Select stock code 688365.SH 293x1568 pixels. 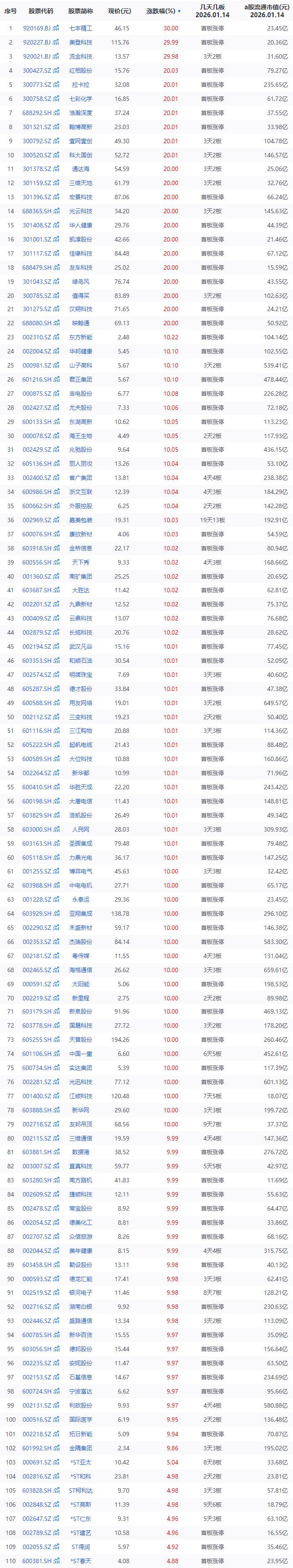pyautogui.click(x=37, y=211)
